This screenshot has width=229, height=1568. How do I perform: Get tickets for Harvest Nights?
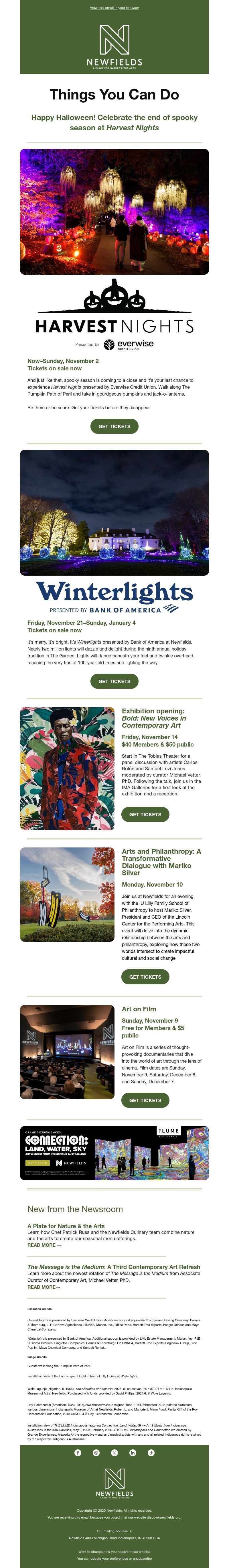point(114,427)
